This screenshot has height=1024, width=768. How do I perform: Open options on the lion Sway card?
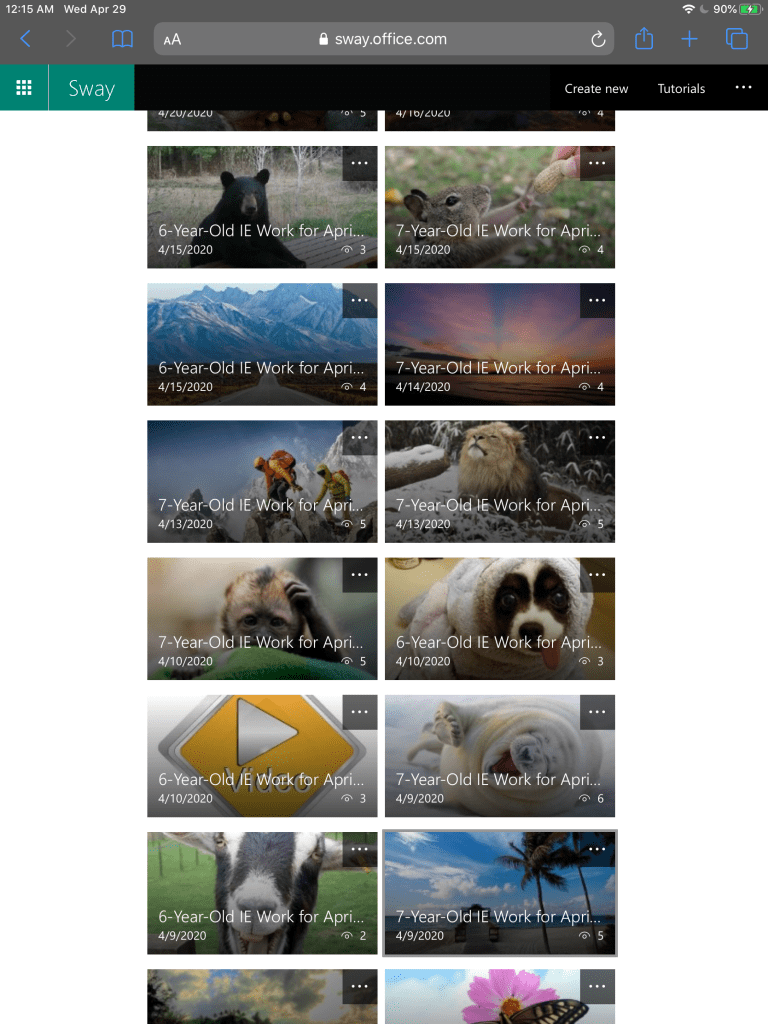point(597,437)
